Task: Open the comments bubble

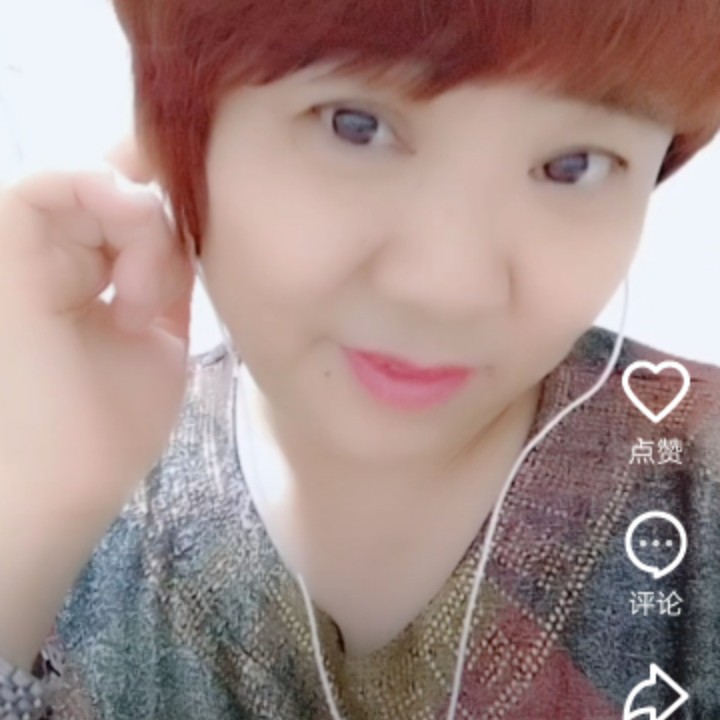Action: (x=656, y=545)
